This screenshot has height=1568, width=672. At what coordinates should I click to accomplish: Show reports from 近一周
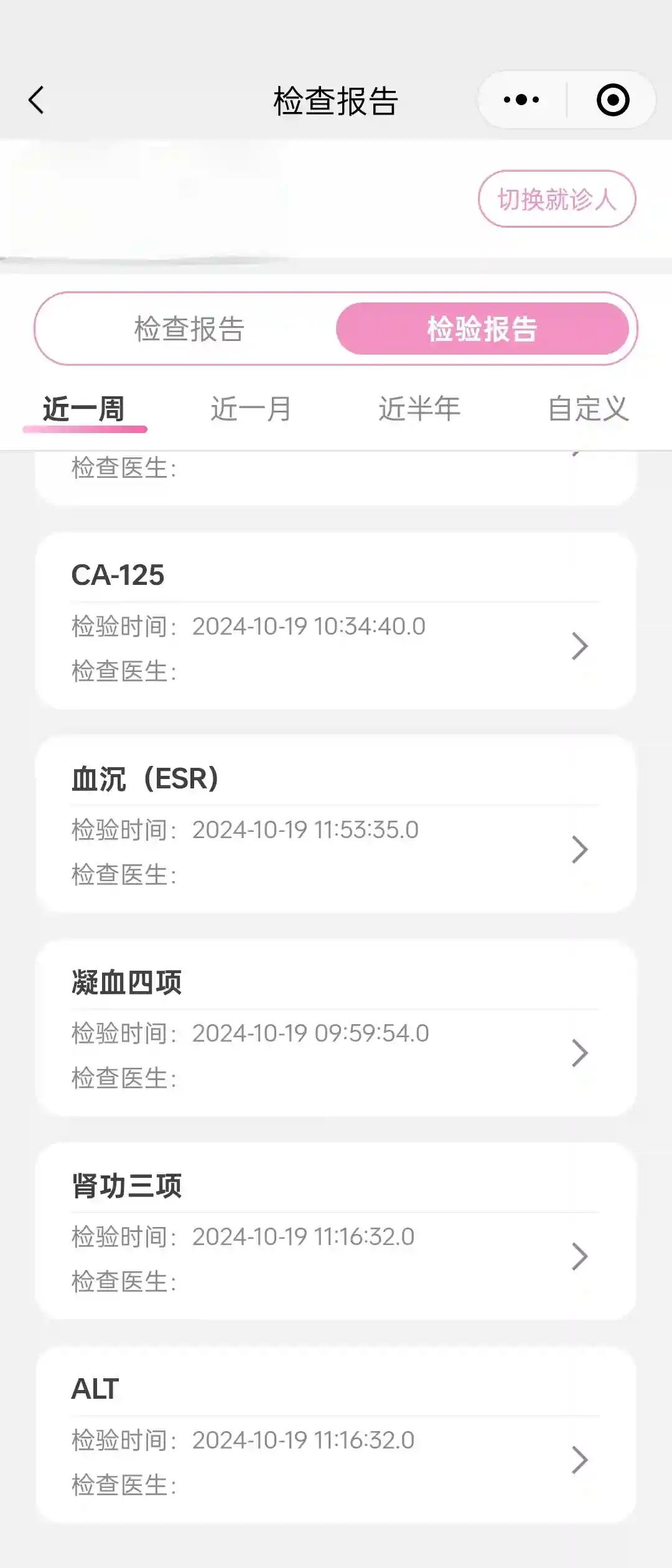tap(84, 409)
